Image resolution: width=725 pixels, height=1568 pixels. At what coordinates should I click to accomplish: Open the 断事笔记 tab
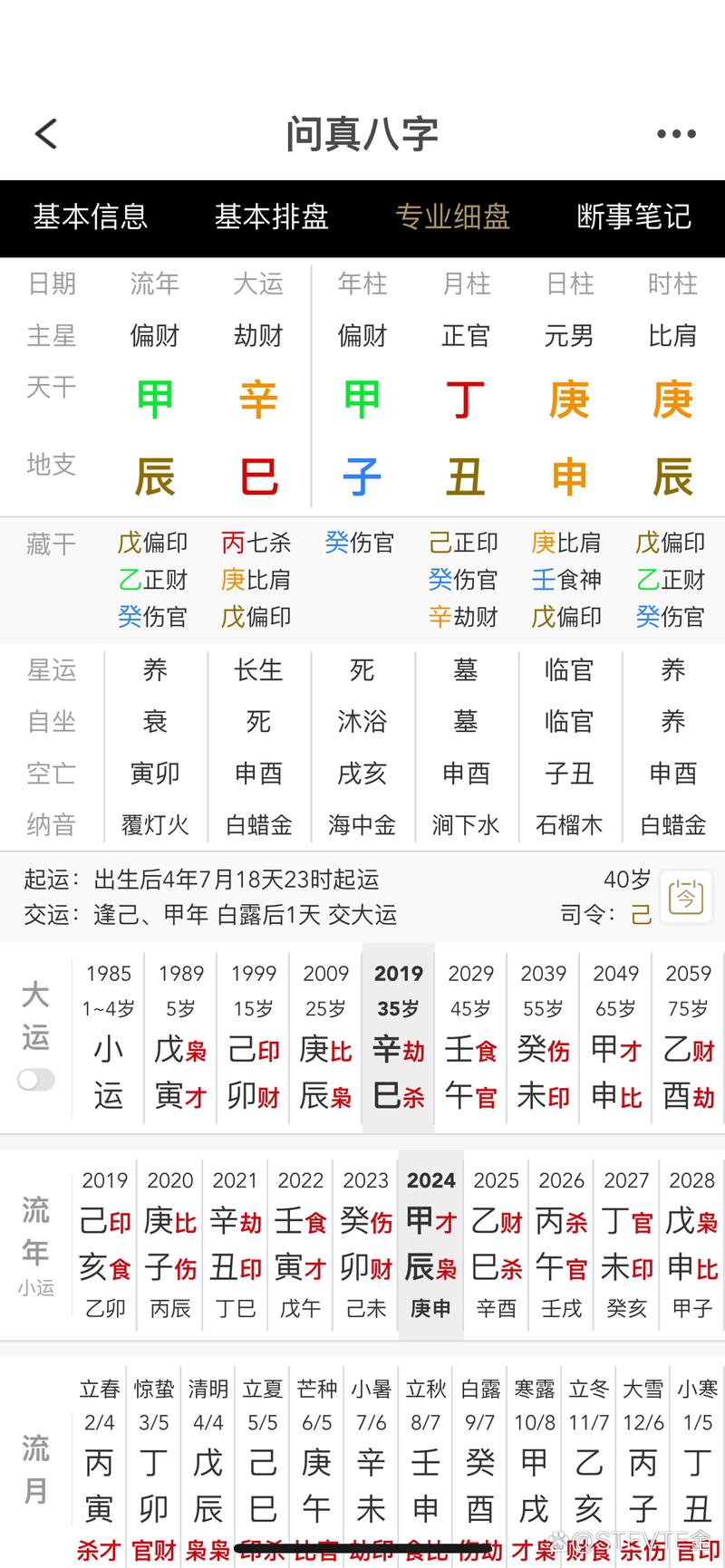coord(633,216)
